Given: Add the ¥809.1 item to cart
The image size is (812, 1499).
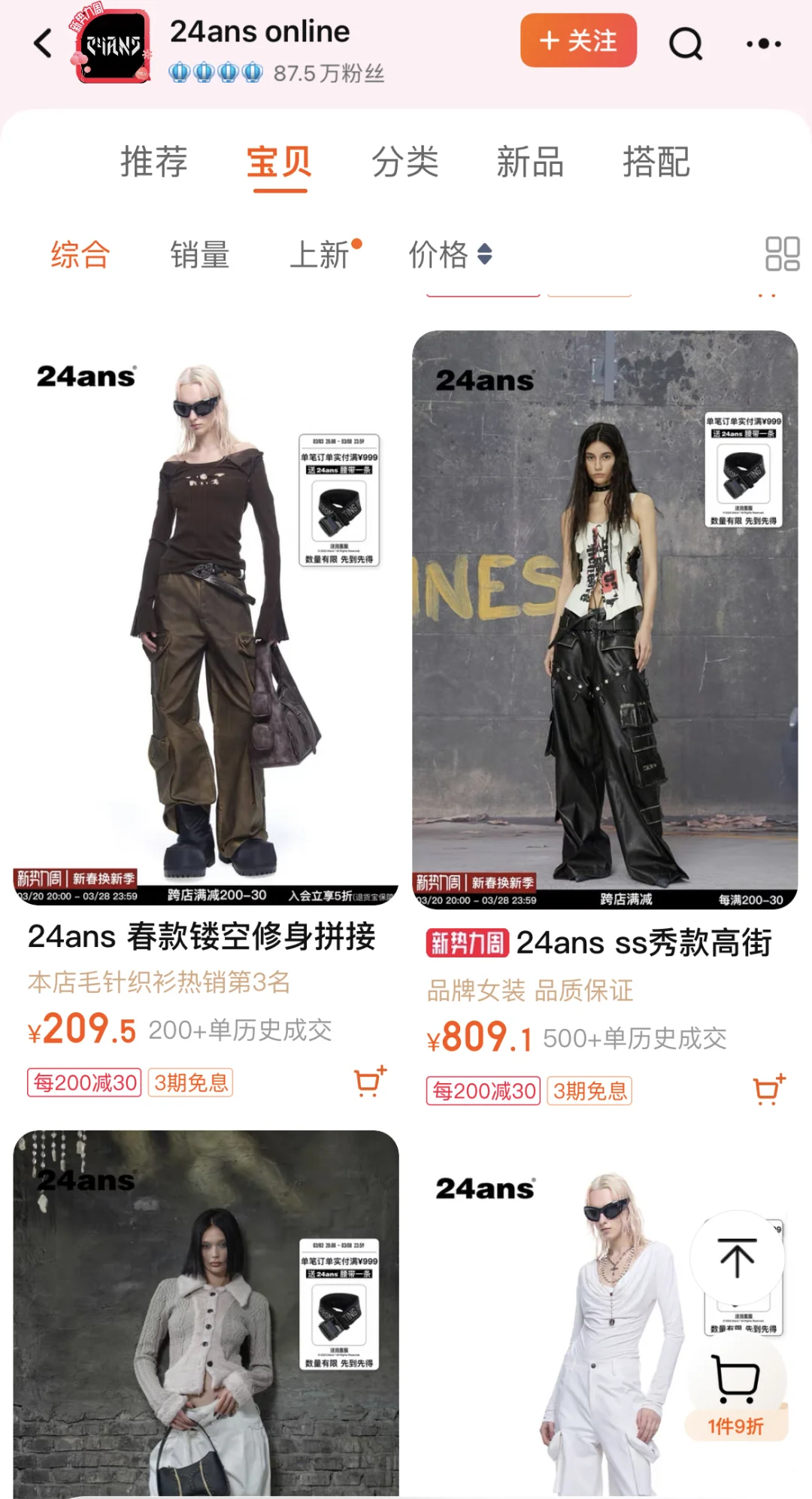Looking at the screenshot, I should click(768, 1090).
